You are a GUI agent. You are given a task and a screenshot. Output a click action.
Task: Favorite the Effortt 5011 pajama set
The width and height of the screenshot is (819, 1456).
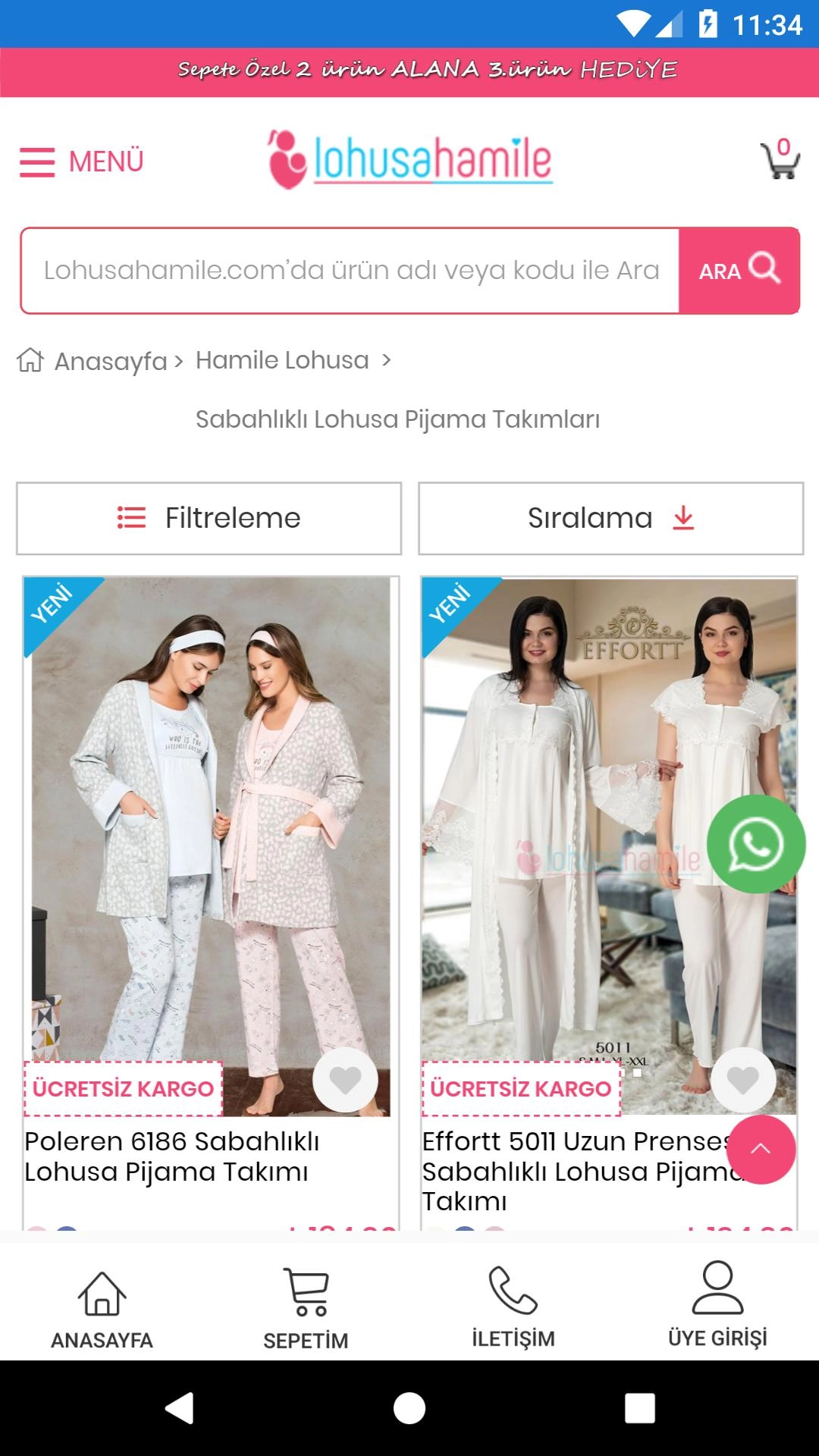click(x=743, y=1080)
